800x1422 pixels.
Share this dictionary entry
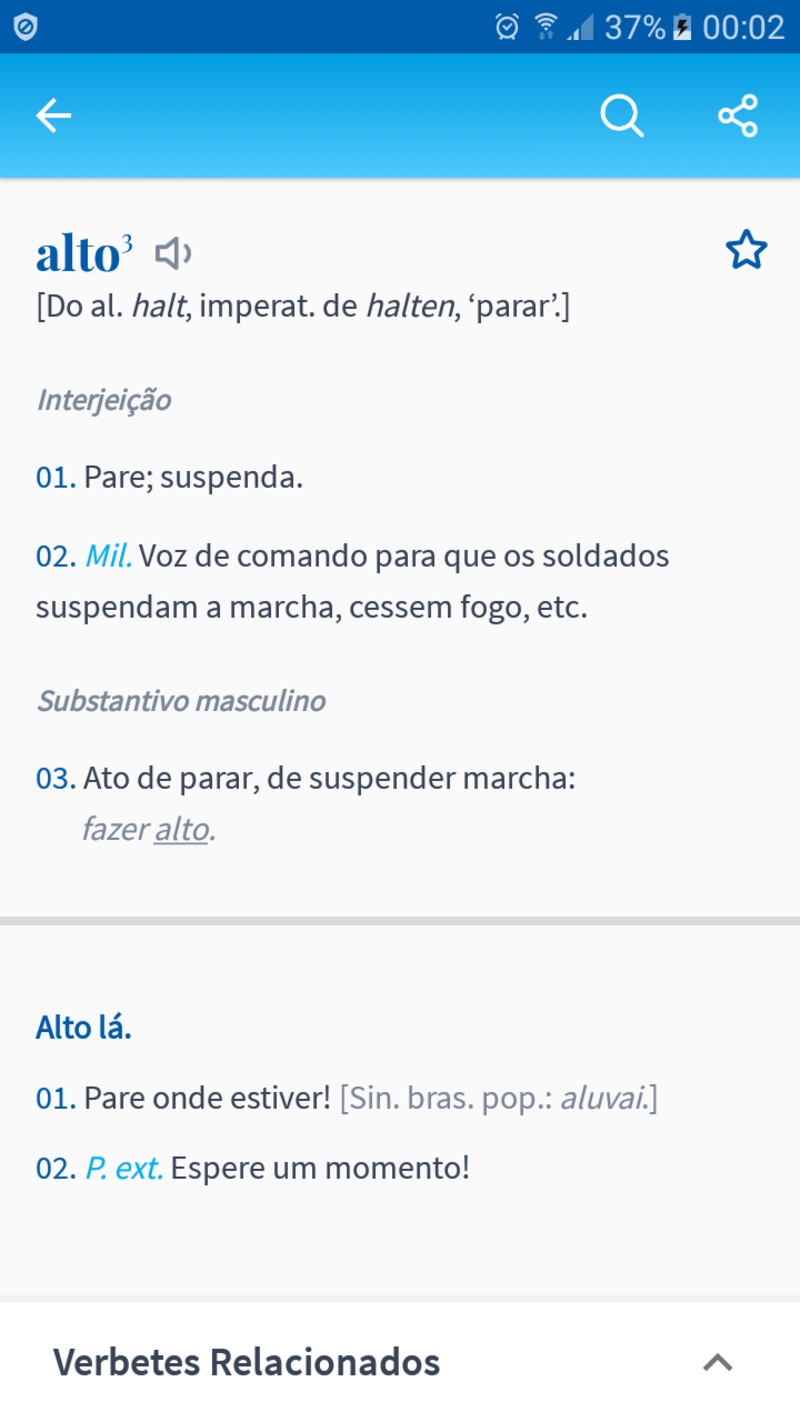coord(738,115)
